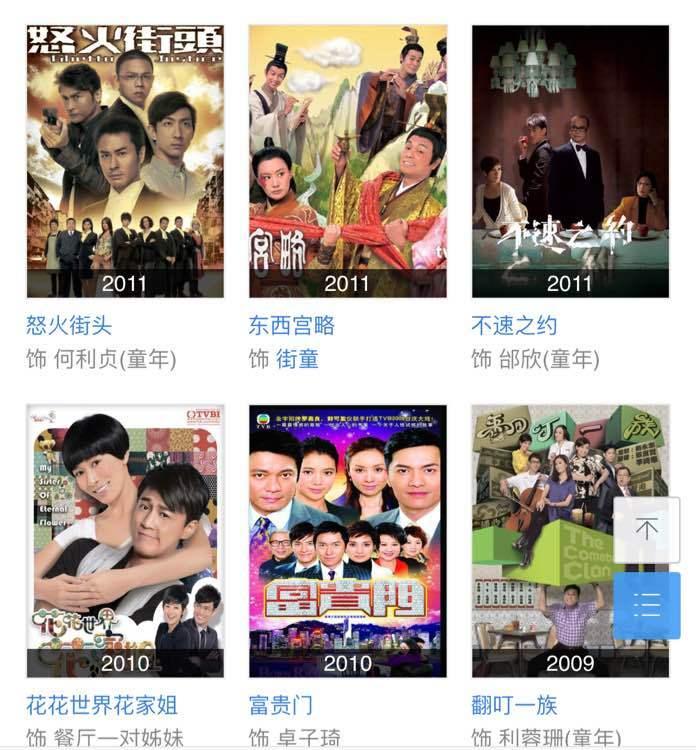Screen dimensions: 696x750
Task: Follow the 富贵门 title link
Action: pos(280,705)
